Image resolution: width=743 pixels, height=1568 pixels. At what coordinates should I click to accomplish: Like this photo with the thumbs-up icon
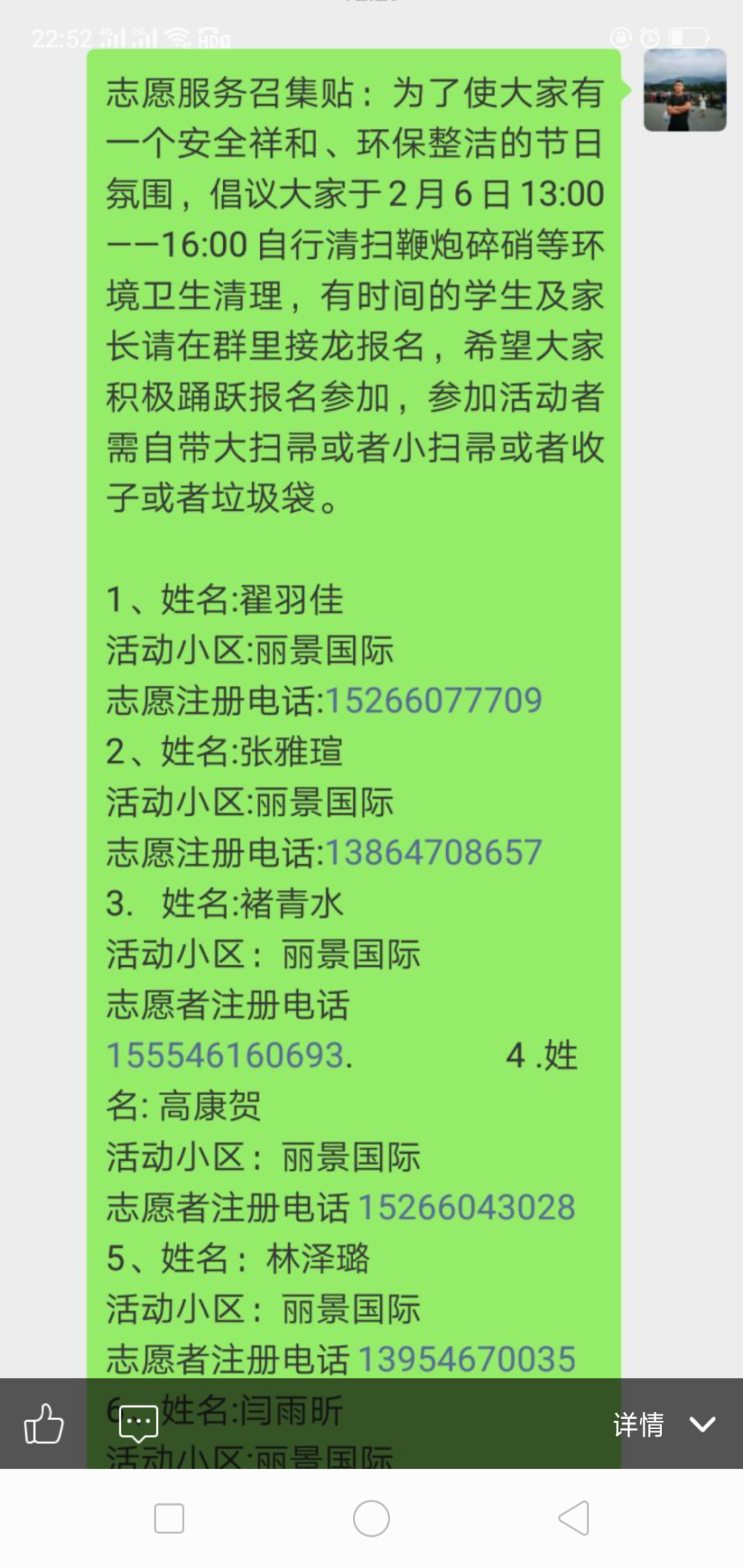tap(44, 1423)
